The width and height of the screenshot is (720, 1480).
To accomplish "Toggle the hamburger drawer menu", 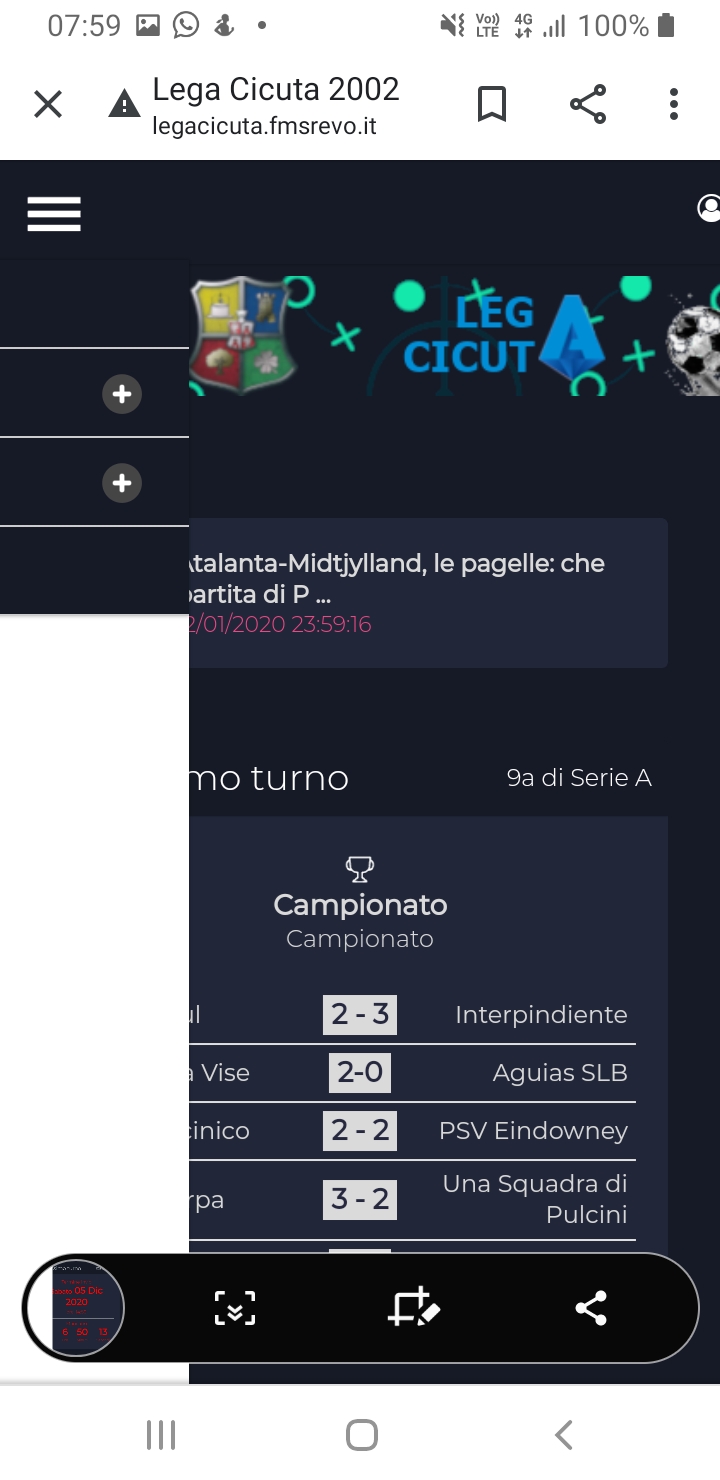I will pyautogui.click(x=54, y=214).
